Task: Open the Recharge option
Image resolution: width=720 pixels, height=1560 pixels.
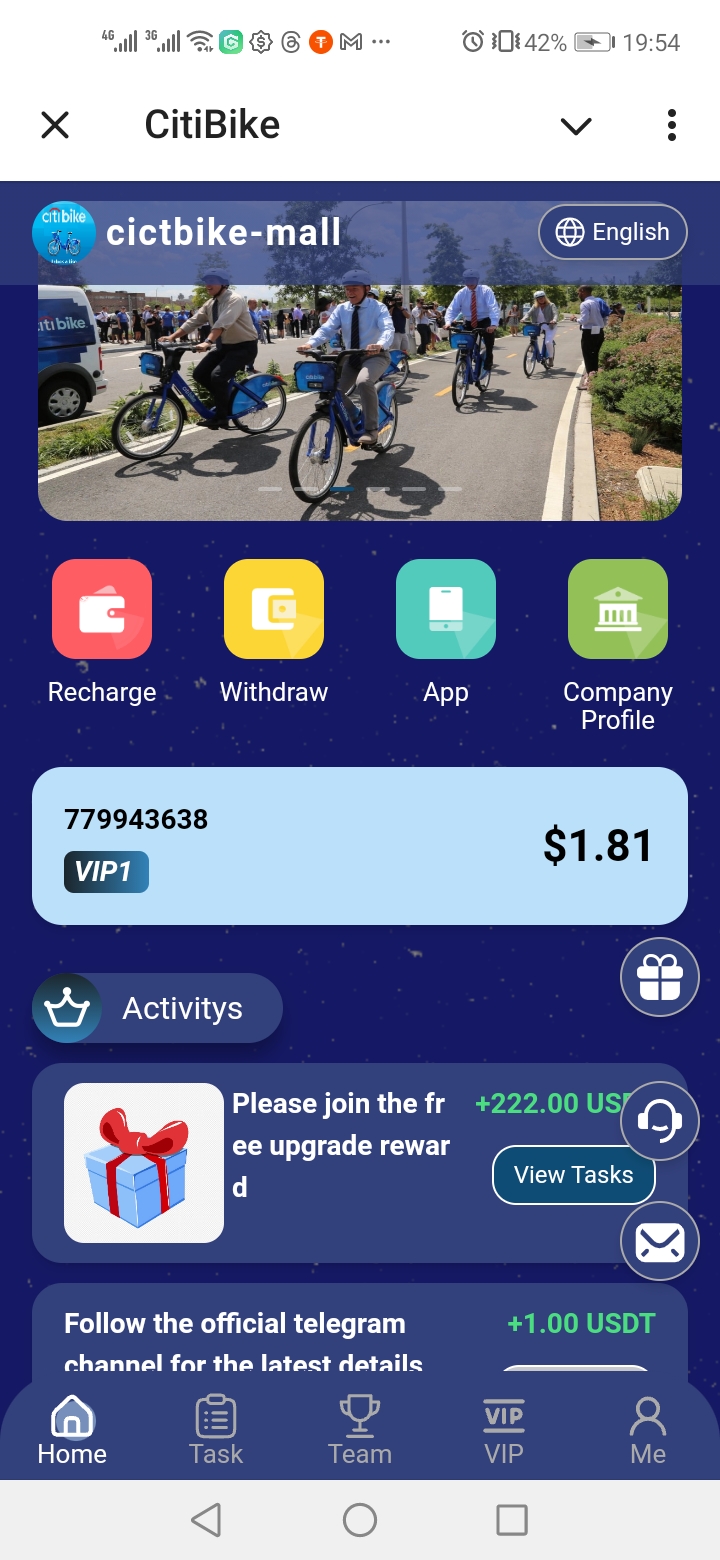Action: point(102,632)
